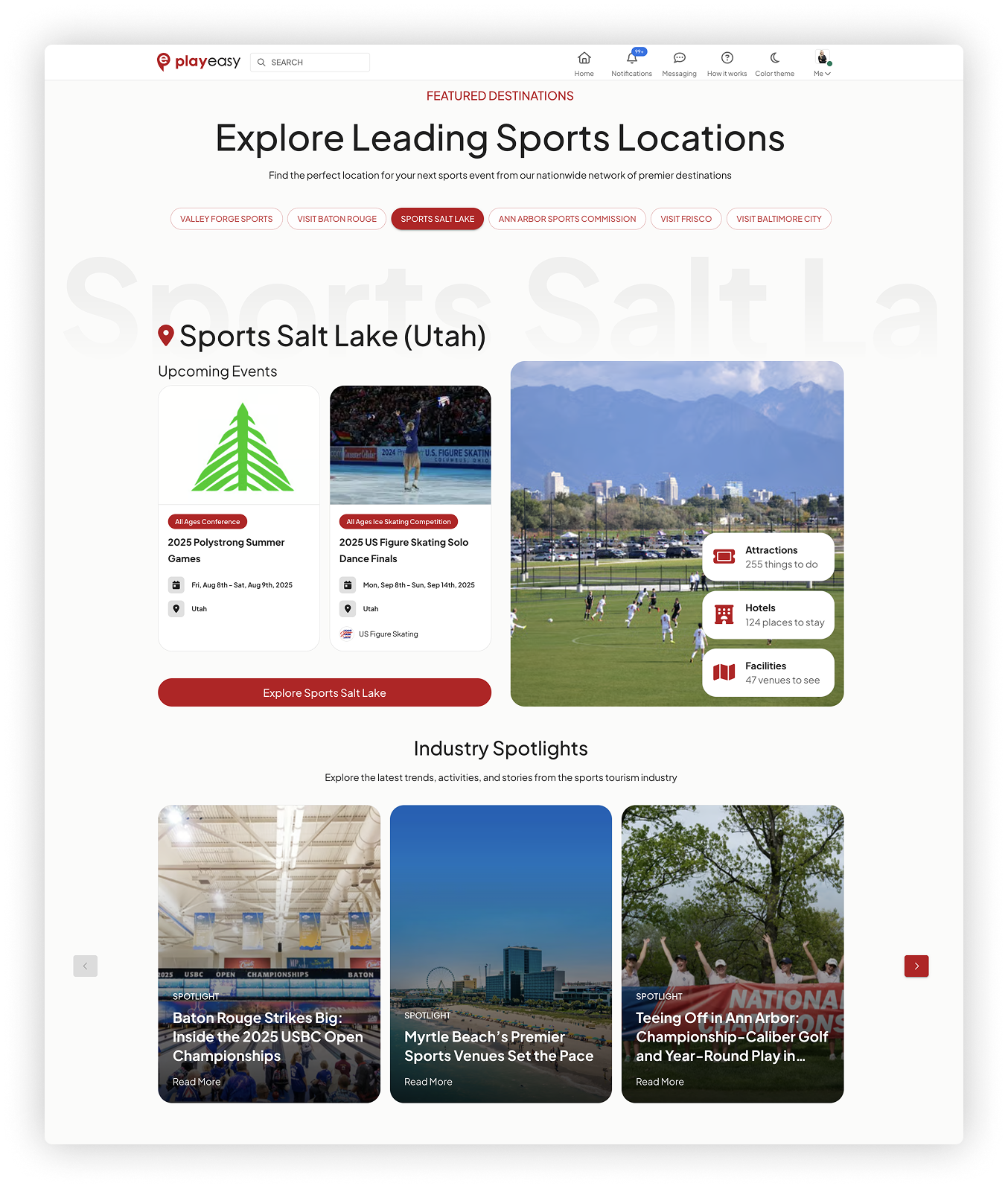1008x1189 pixels.
Task: Switch to Visit Baltimore City
Action: [x=779, y=218]
